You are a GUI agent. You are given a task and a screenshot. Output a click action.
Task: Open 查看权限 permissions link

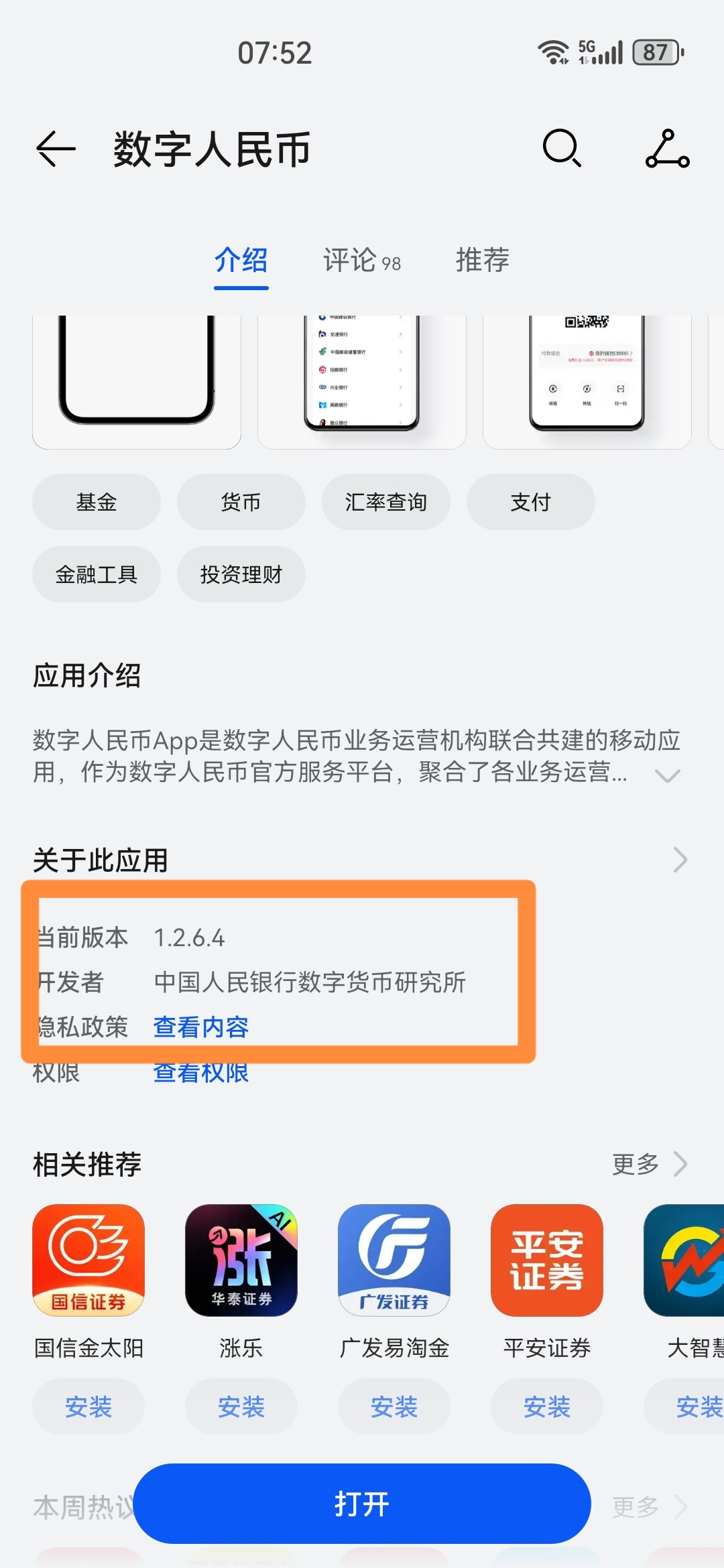click(x=201, y=1073)
